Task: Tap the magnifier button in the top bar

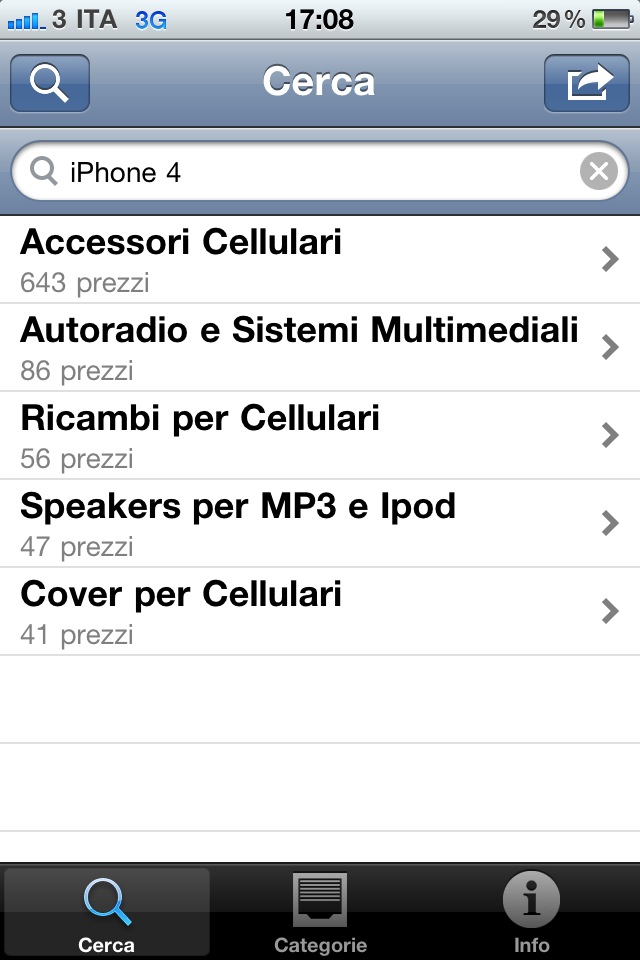Action: coord(50,83)
